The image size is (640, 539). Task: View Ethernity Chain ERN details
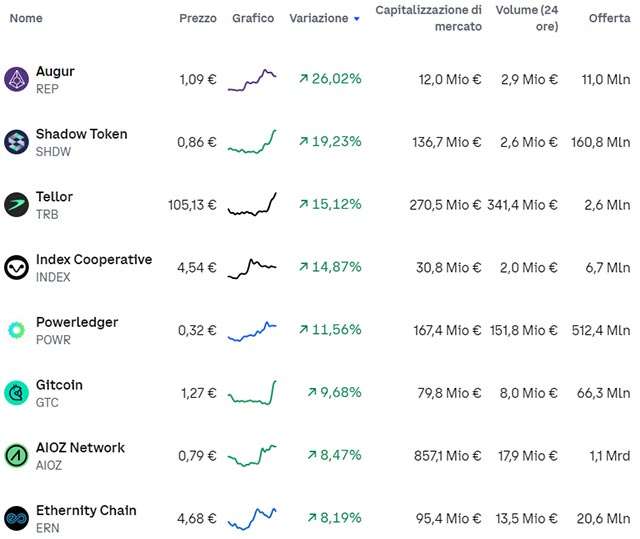click(x=85, y=518)
